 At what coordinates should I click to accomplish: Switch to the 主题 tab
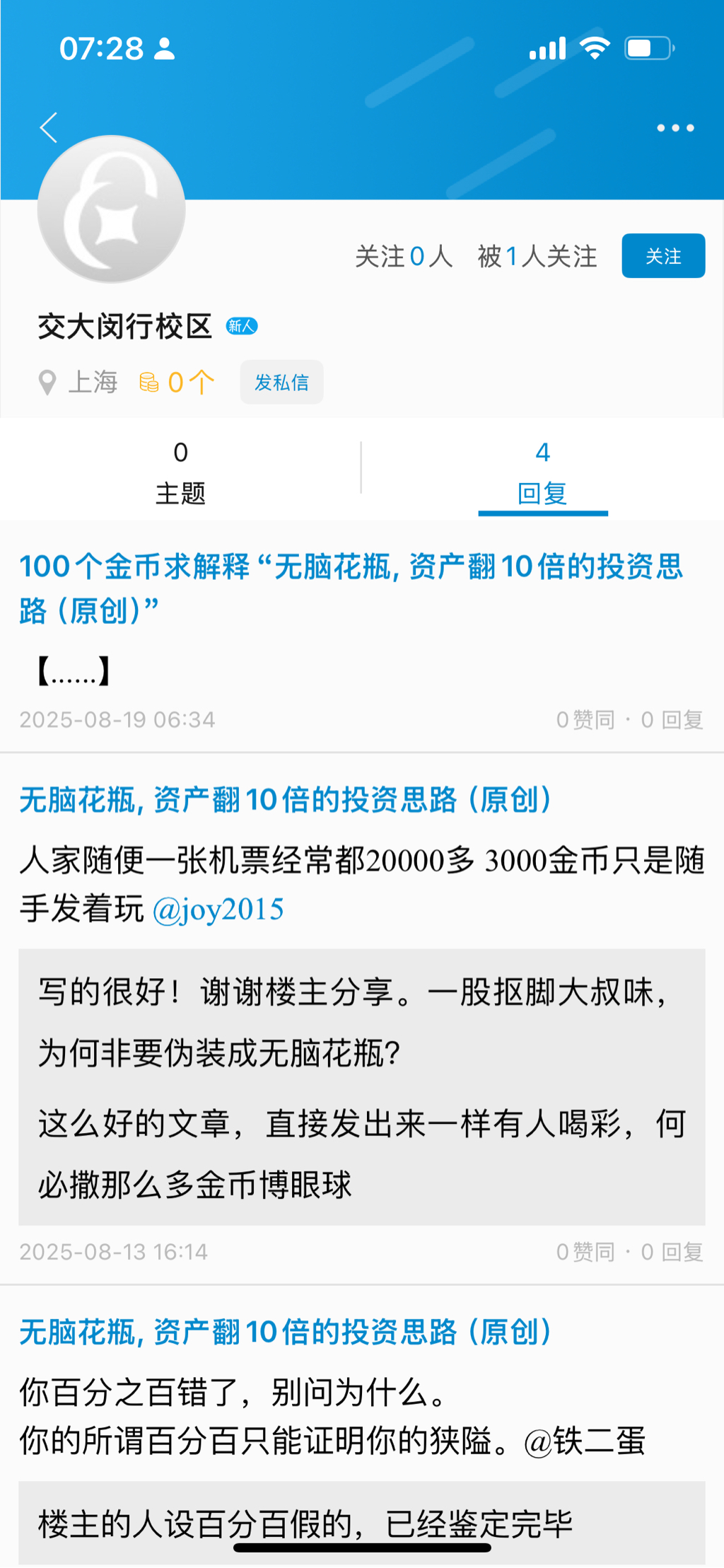pos(180,472)
